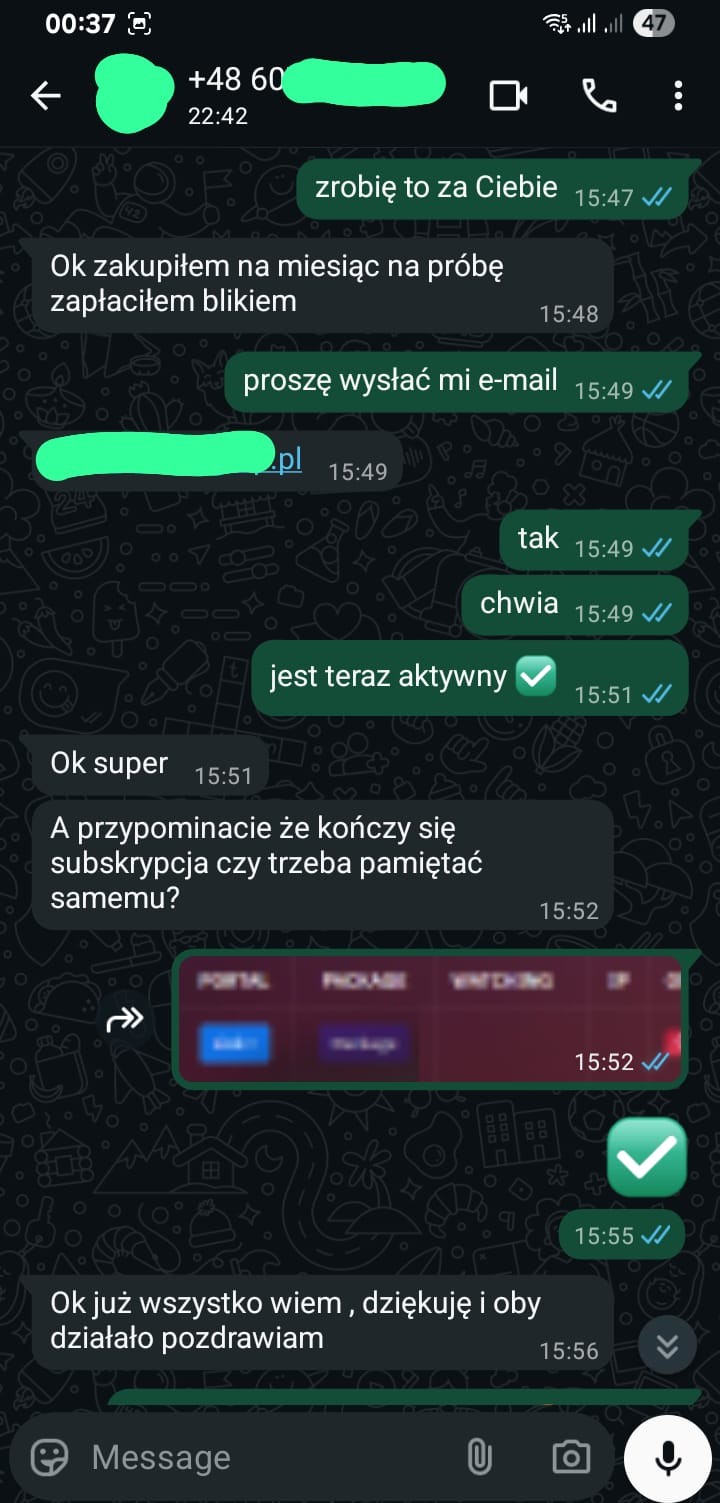The width and height of the screenshot is (720, 1503).
Task: Jump to latest messages with the down arrow
Action: [x=667, y=1347]
